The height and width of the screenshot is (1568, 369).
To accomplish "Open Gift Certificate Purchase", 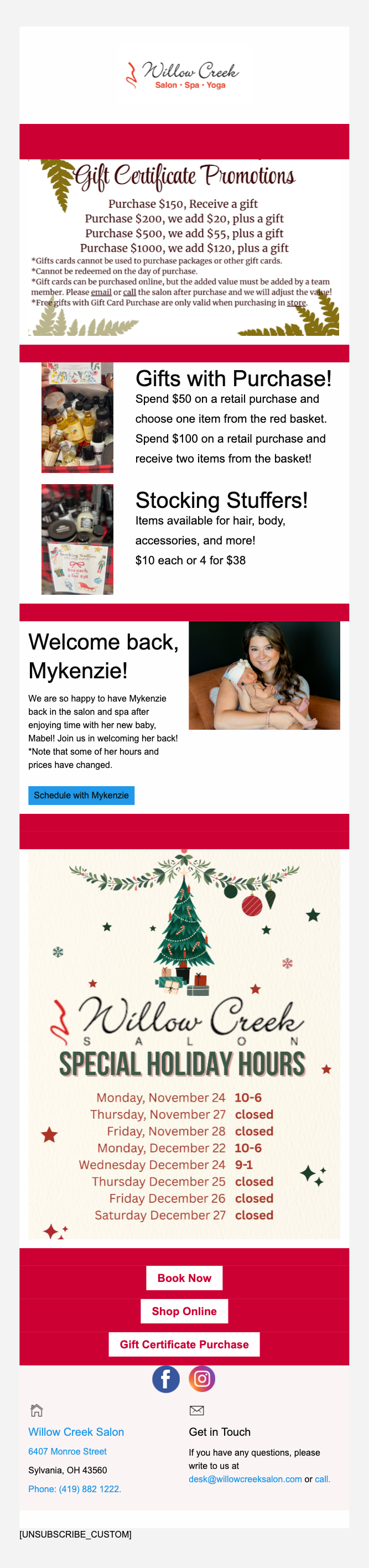I will point(184,1344).
